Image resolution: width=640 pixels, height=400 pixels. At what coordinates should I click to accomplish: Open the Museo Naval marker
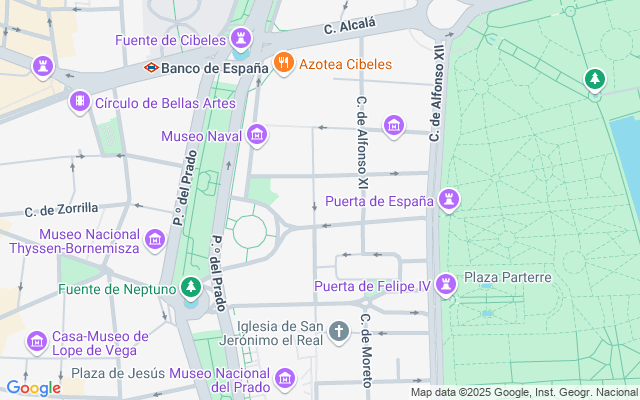[x=256, y=134]
